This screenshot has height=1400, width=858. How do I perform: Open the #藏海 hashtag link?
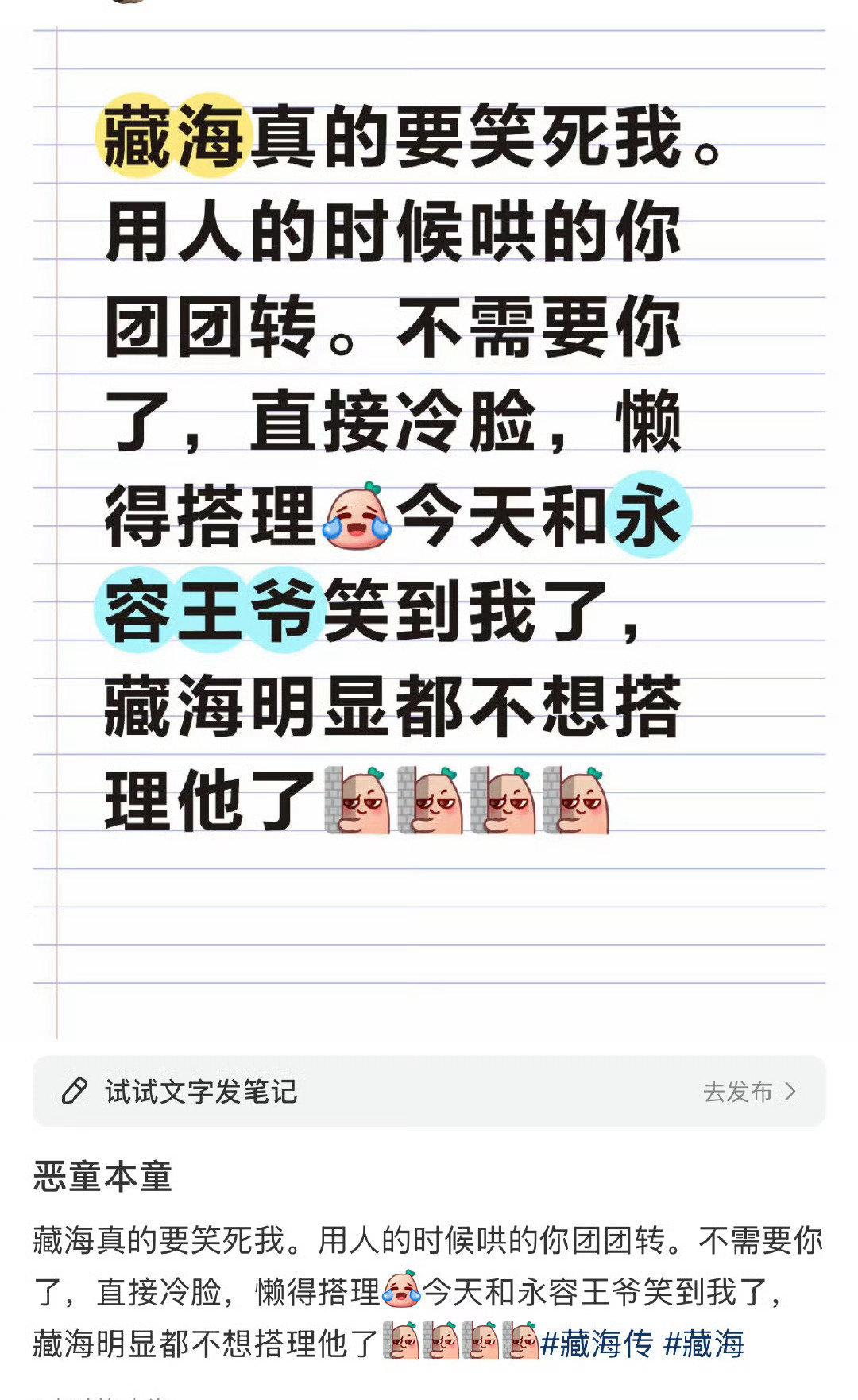pos(704,1344)
